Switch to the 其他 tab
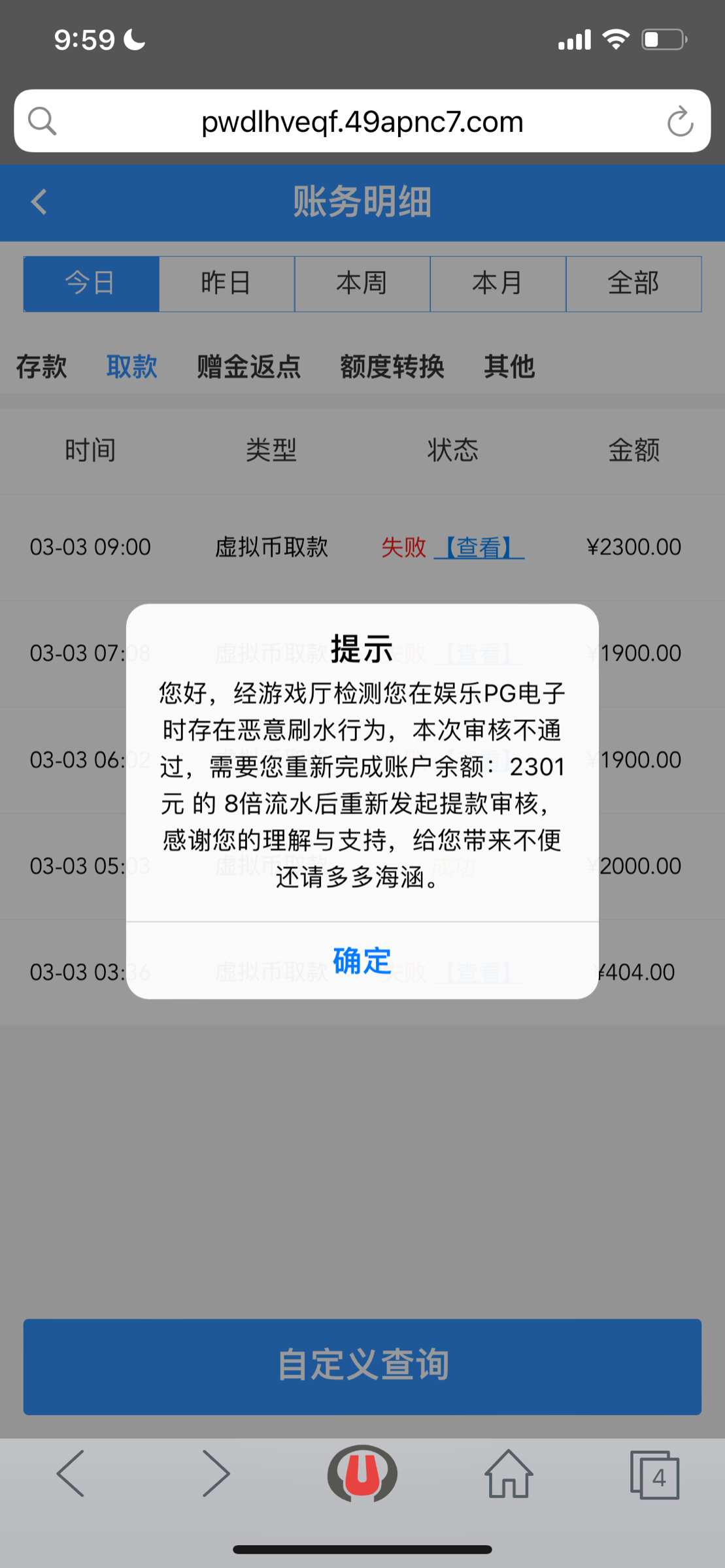 (509, 367)
